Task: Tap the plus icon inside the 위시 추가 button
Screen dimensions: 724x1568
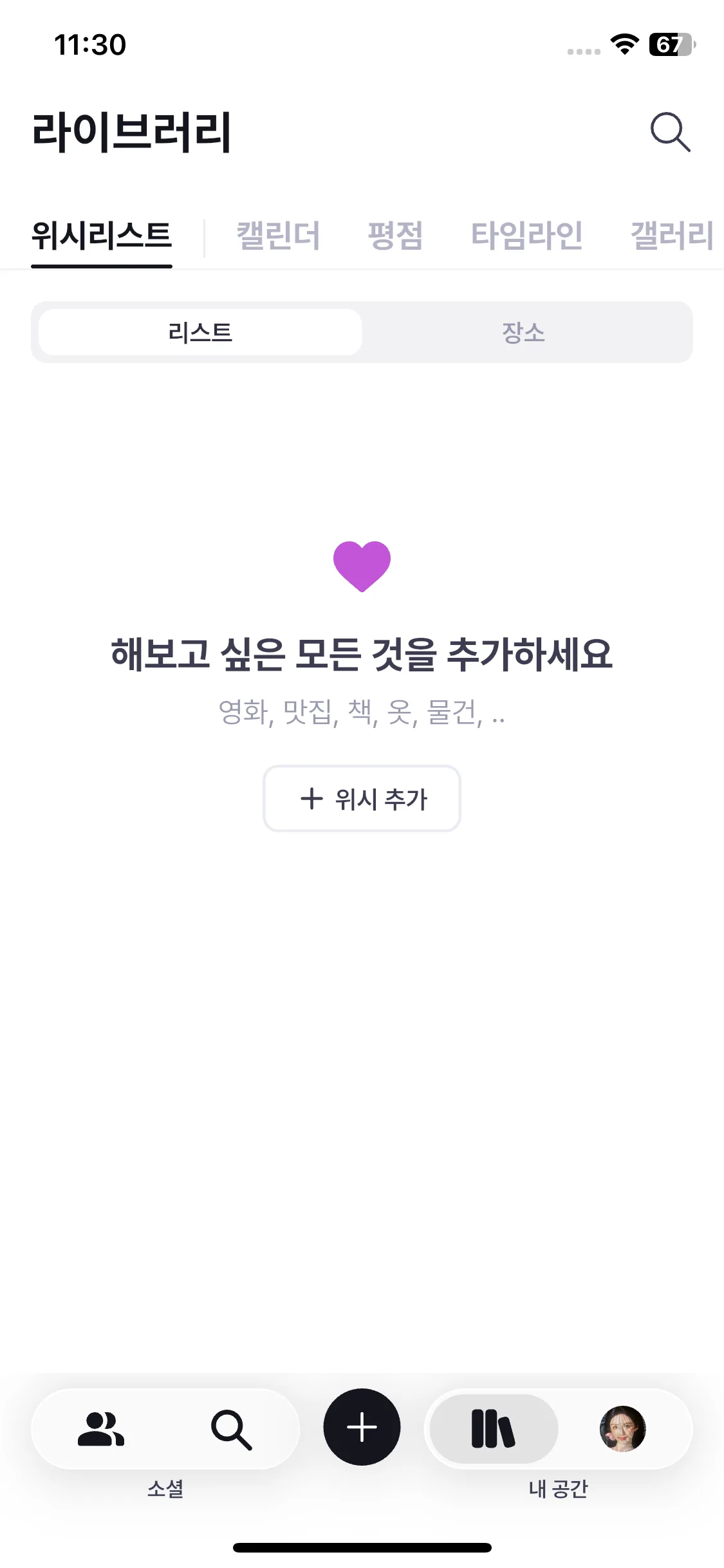Action: tap(311, 799)
